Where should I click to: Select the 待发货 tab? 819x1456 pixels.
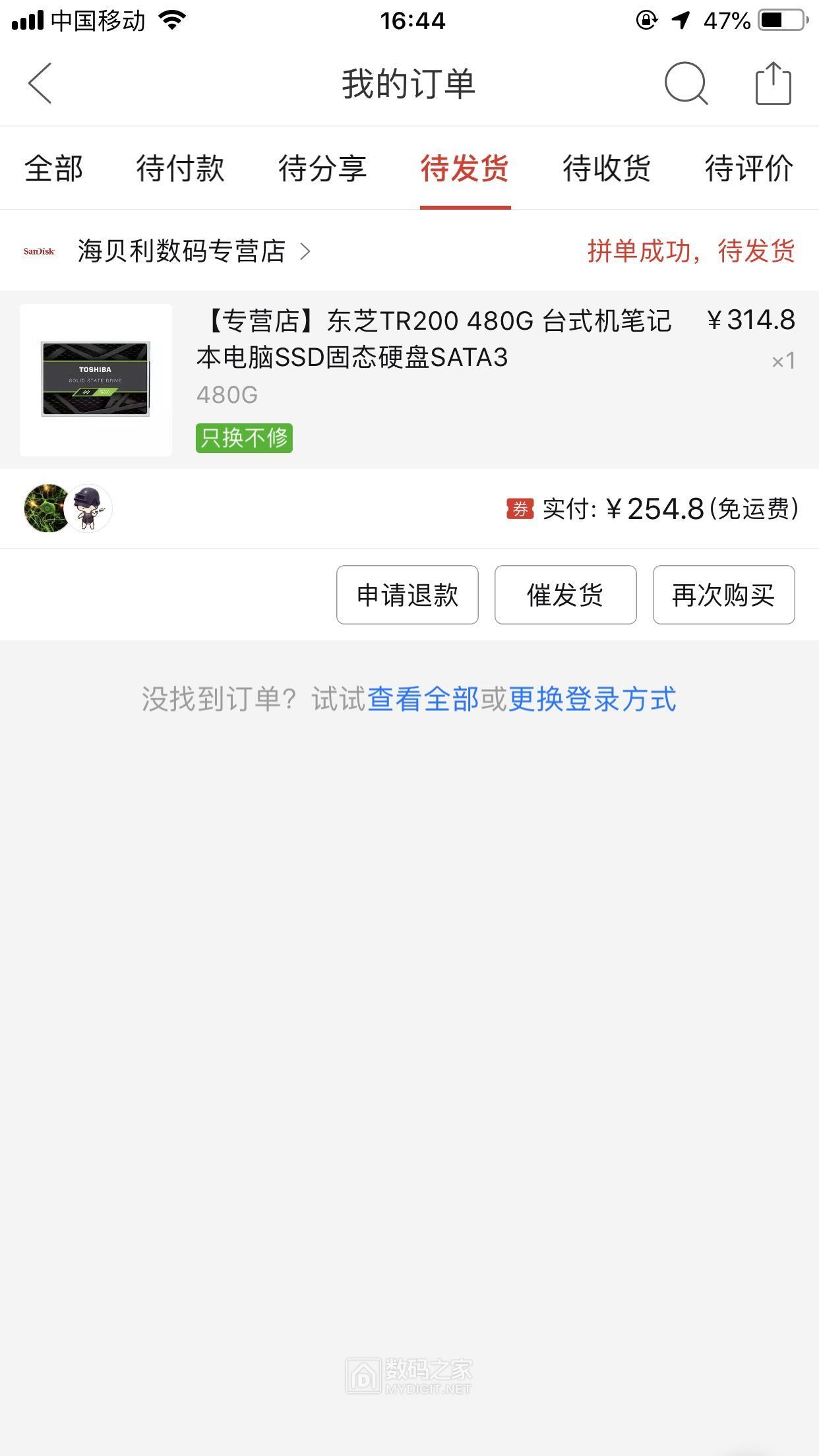(x=465, y=168)
